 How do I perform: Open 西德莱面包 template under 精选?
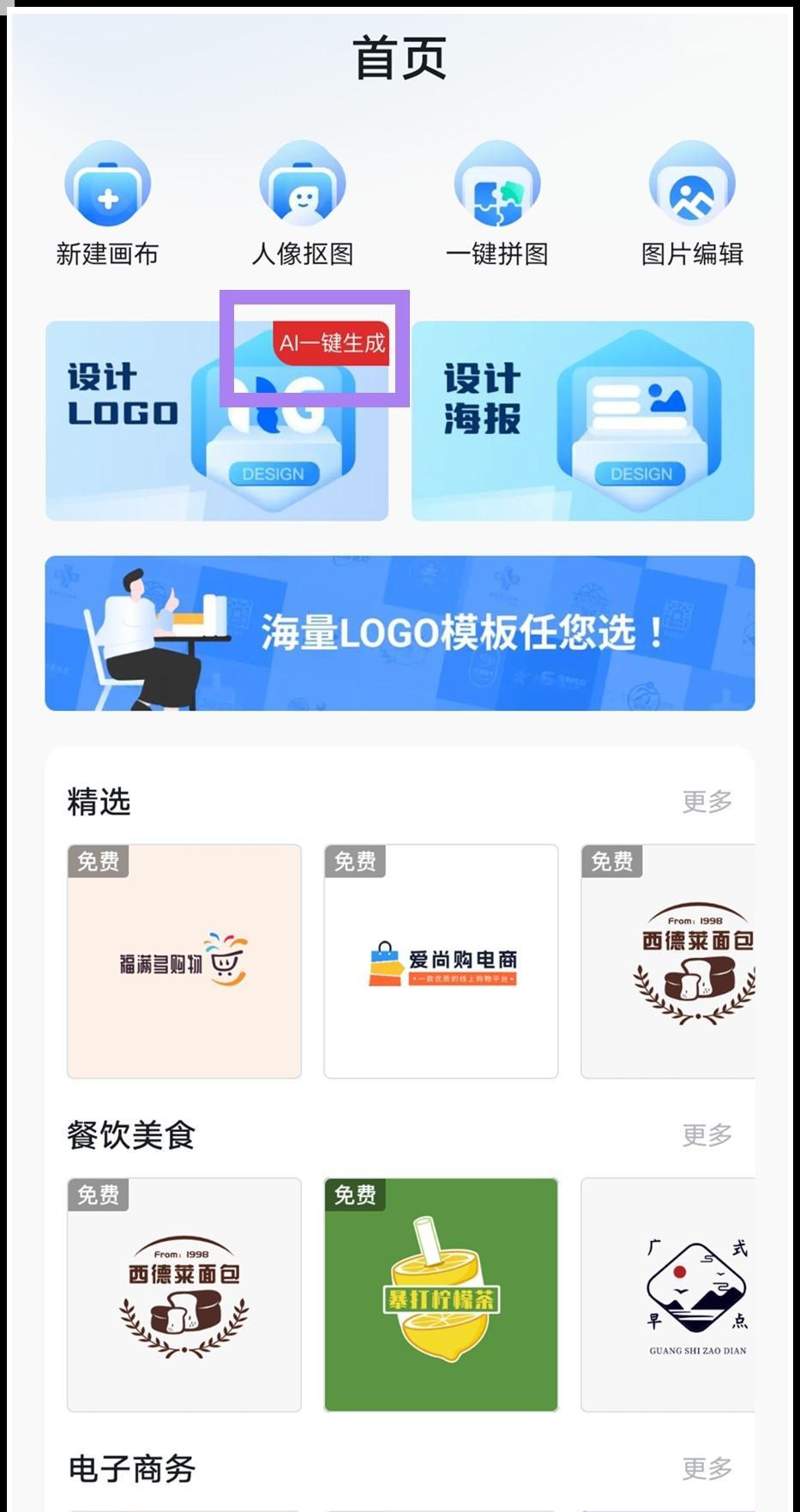[668, 961]
